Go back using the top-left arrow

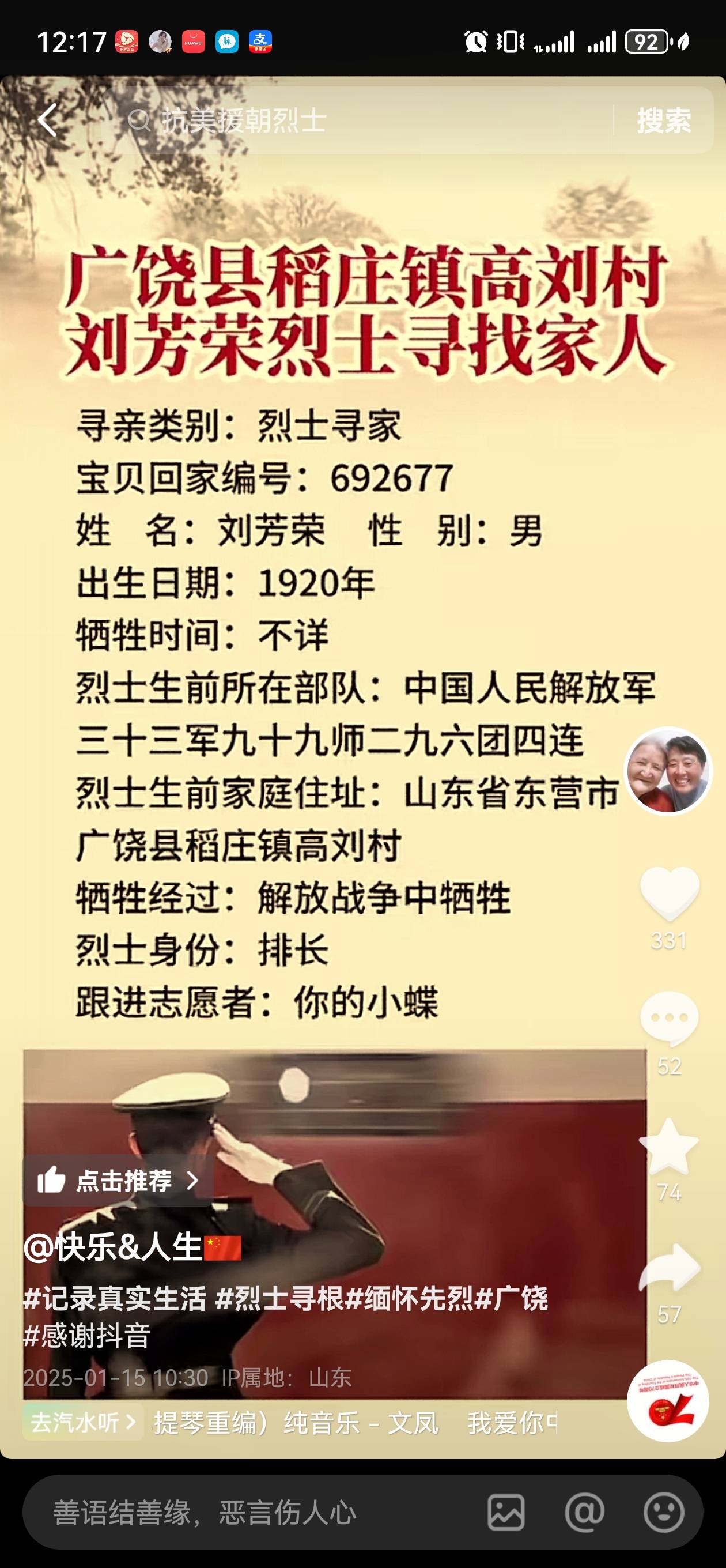[x=47, y=120]
